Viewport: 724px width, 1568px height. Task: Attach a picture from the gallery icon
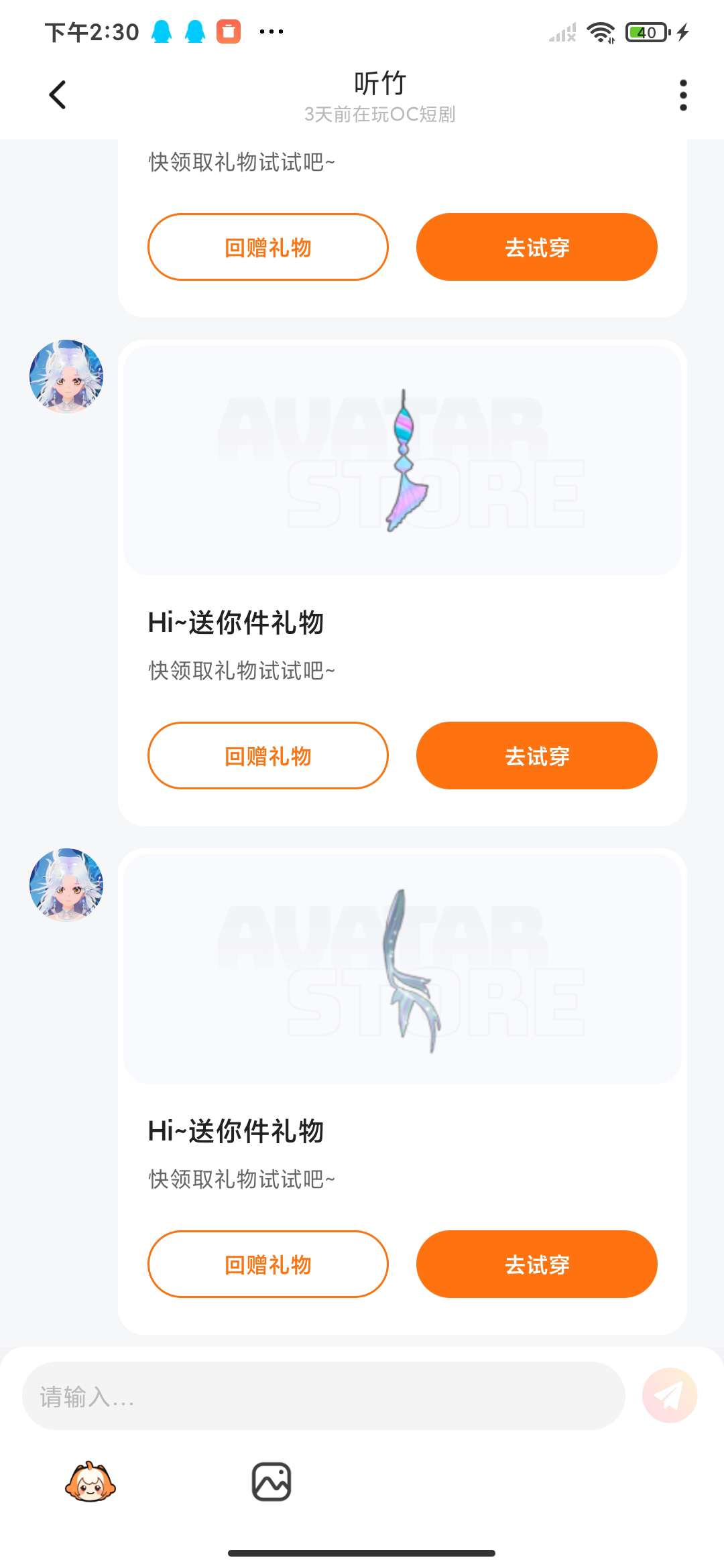pyautogui.click(x=271, y=1482)
